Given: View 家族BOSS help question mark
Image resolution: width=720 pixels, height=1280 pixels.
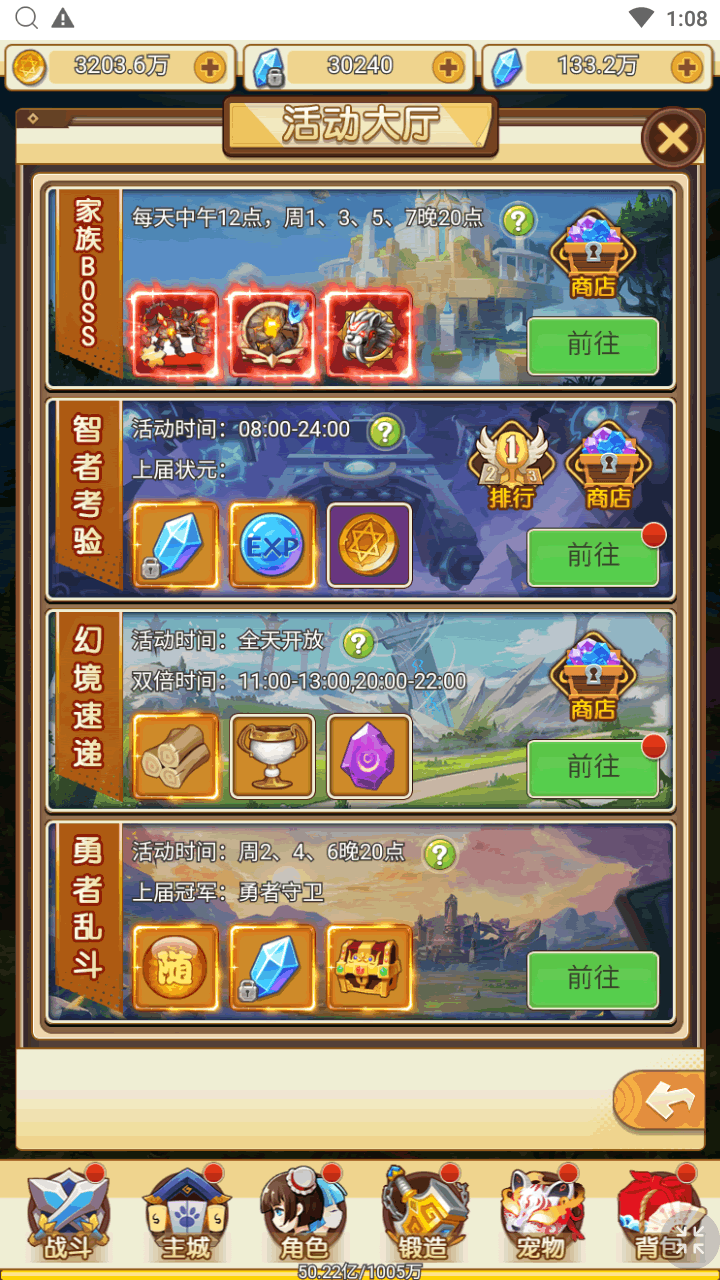Looking at the screenshot, I should (x=517, y=220).
